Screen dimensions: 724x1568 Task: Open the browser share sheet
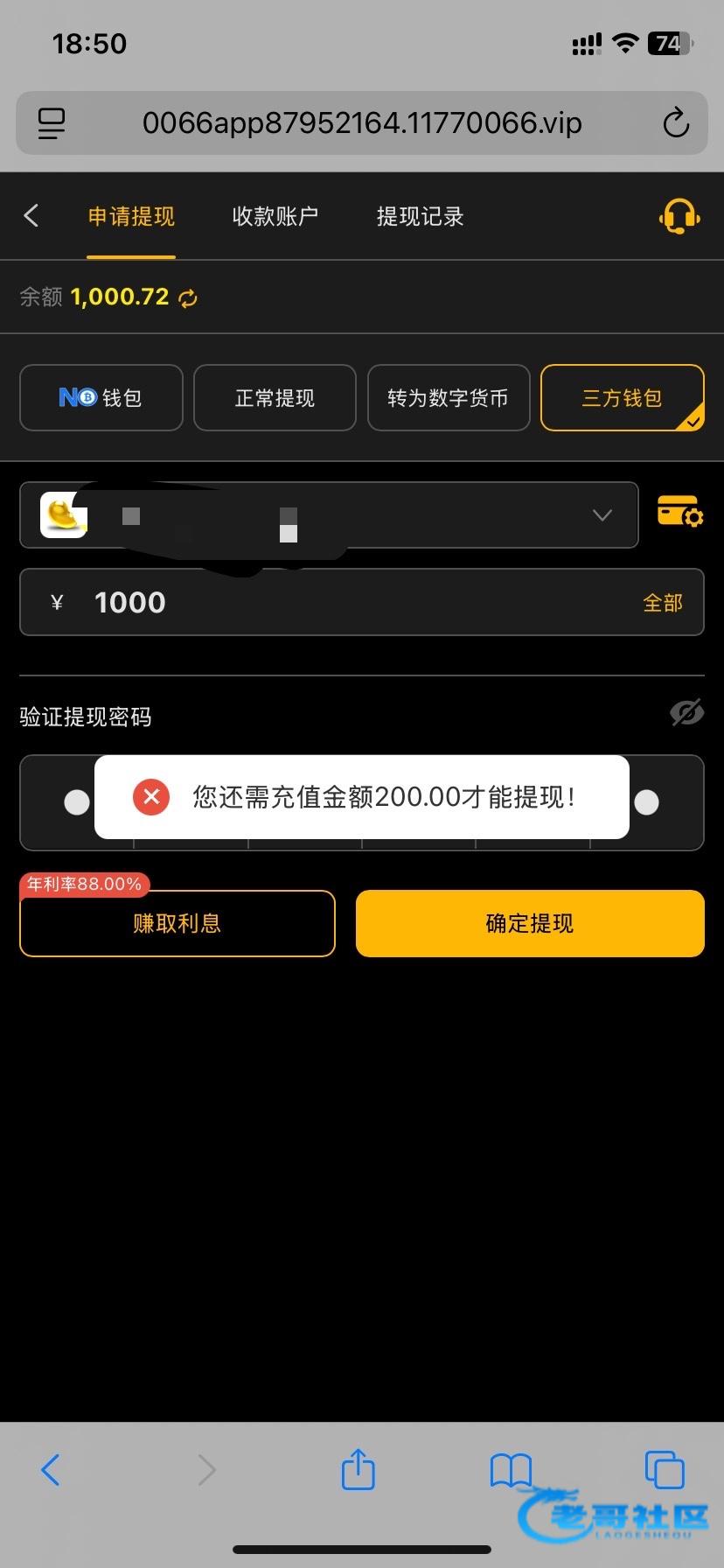(358, 1469)
